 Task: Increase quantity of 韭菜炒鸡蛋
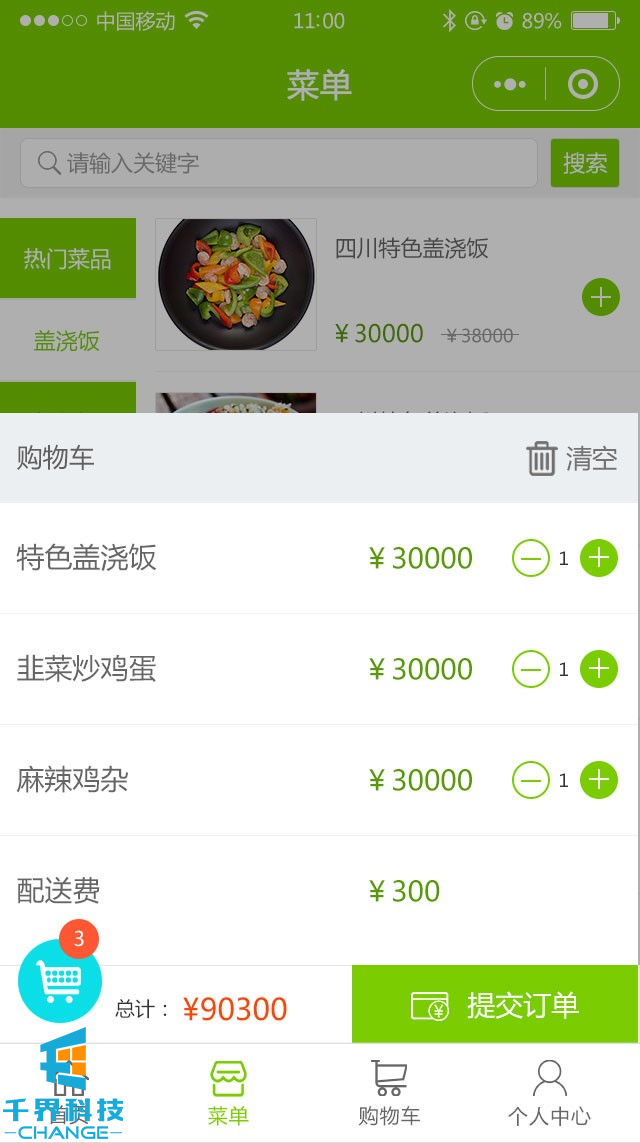599,669
